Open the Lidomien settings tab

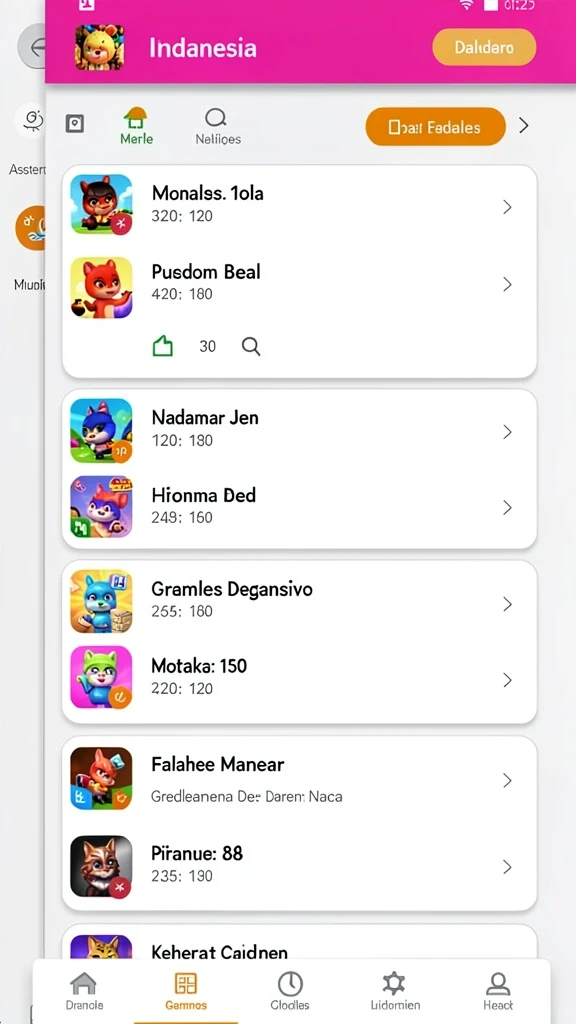click(395, 991)
